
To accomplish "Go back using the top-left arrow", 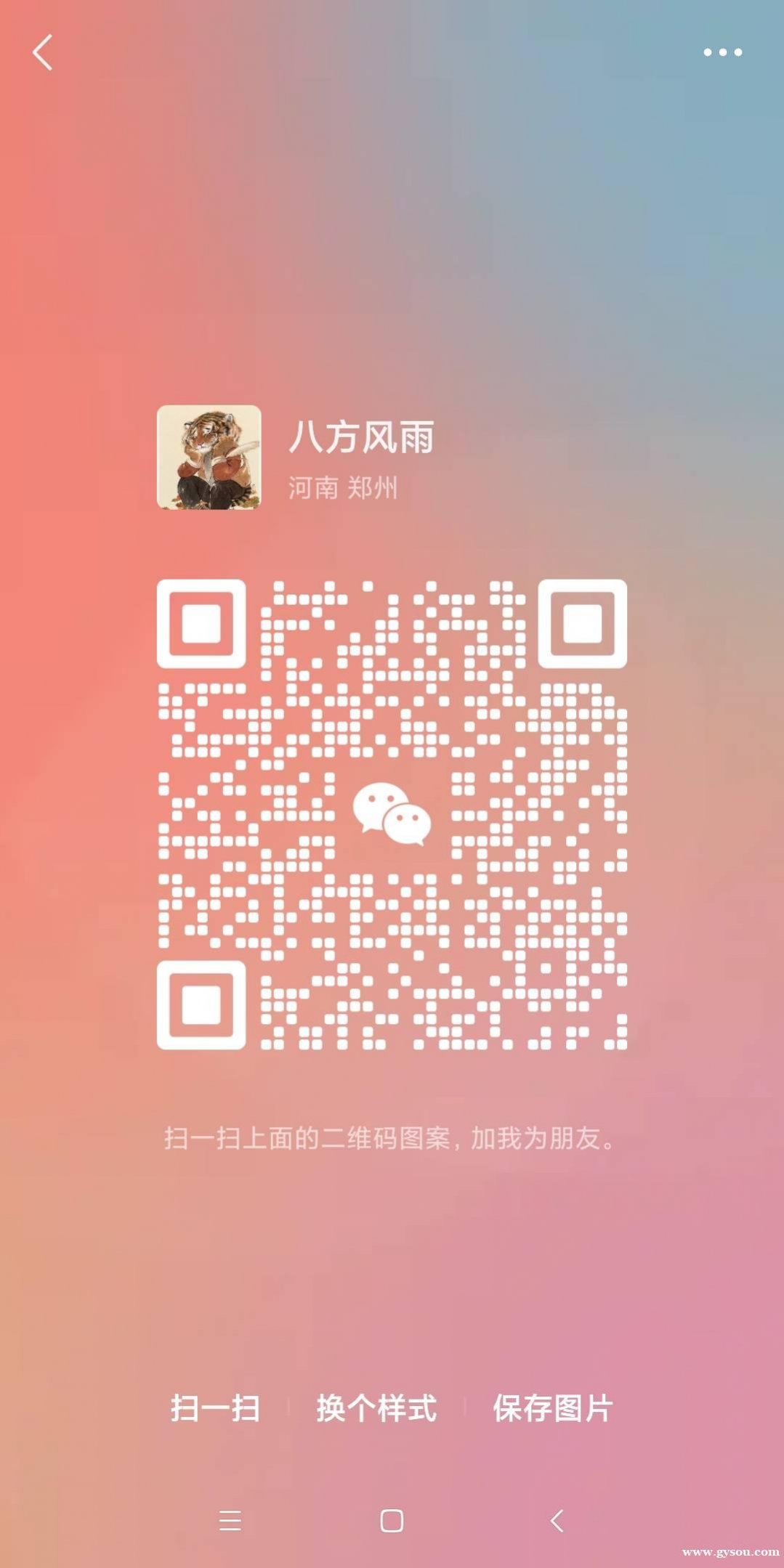I will [42, 52].
